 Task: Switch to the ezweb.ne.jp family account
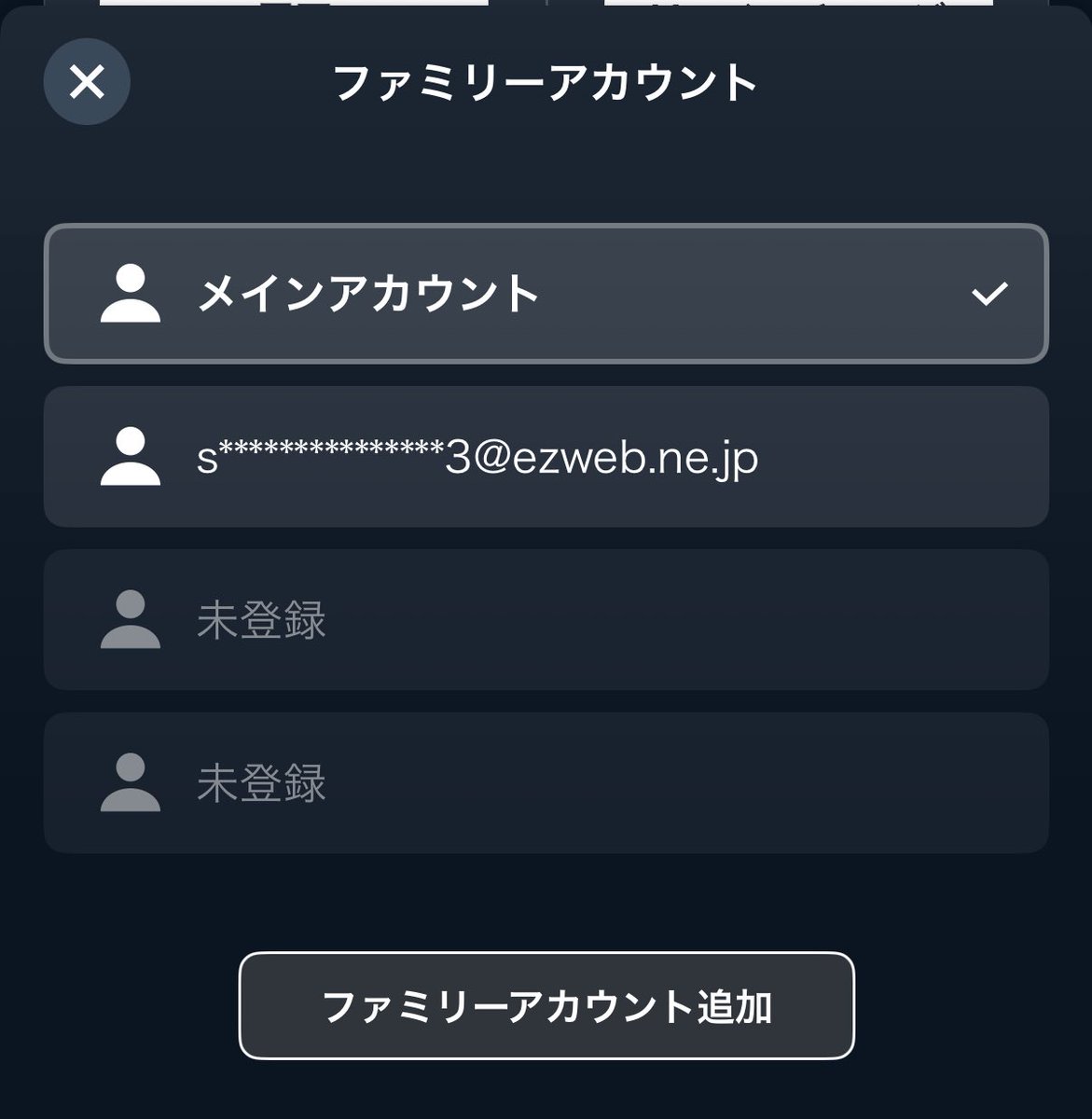tap(546, 457)
